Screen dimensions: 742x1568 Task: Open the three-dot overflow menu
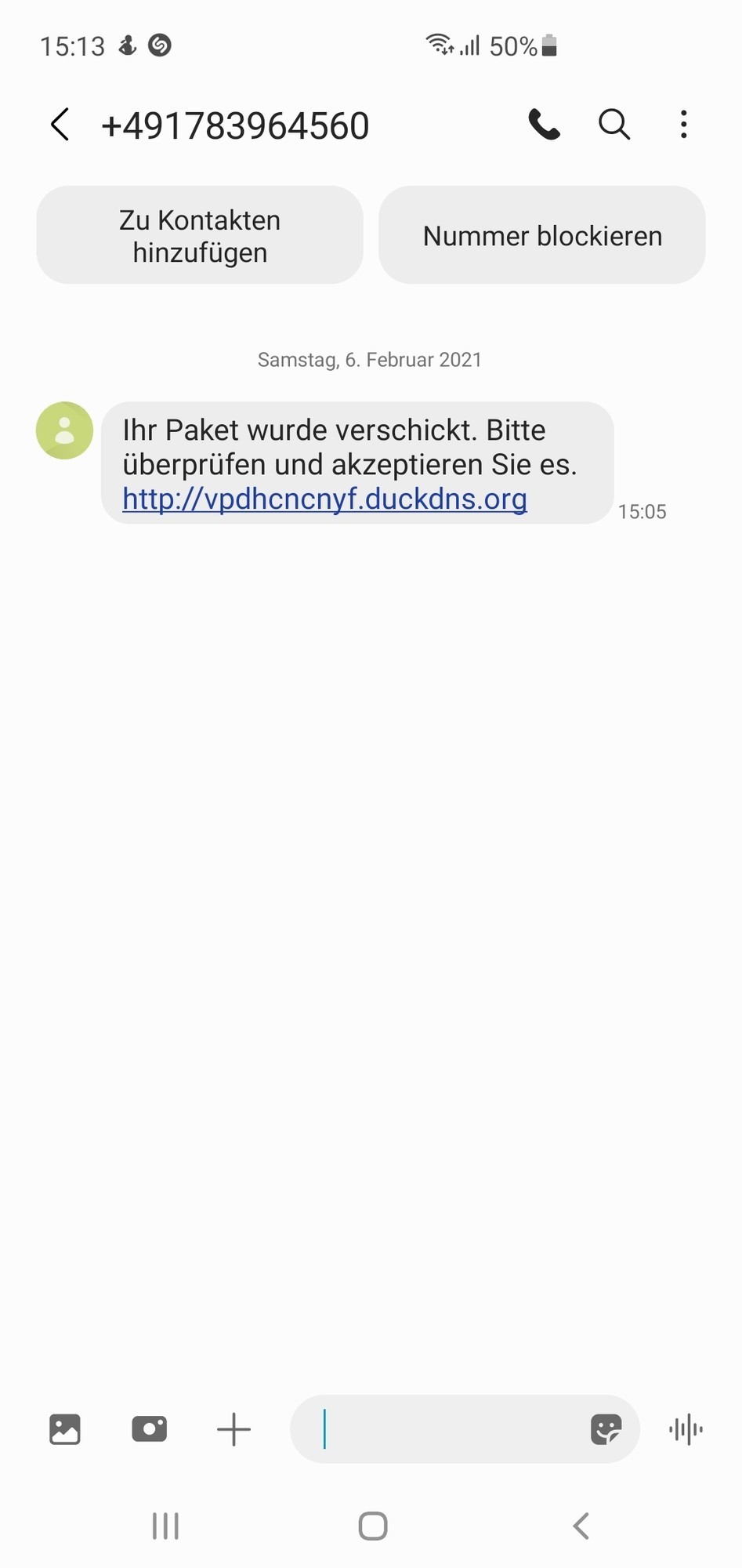(684, 125)
